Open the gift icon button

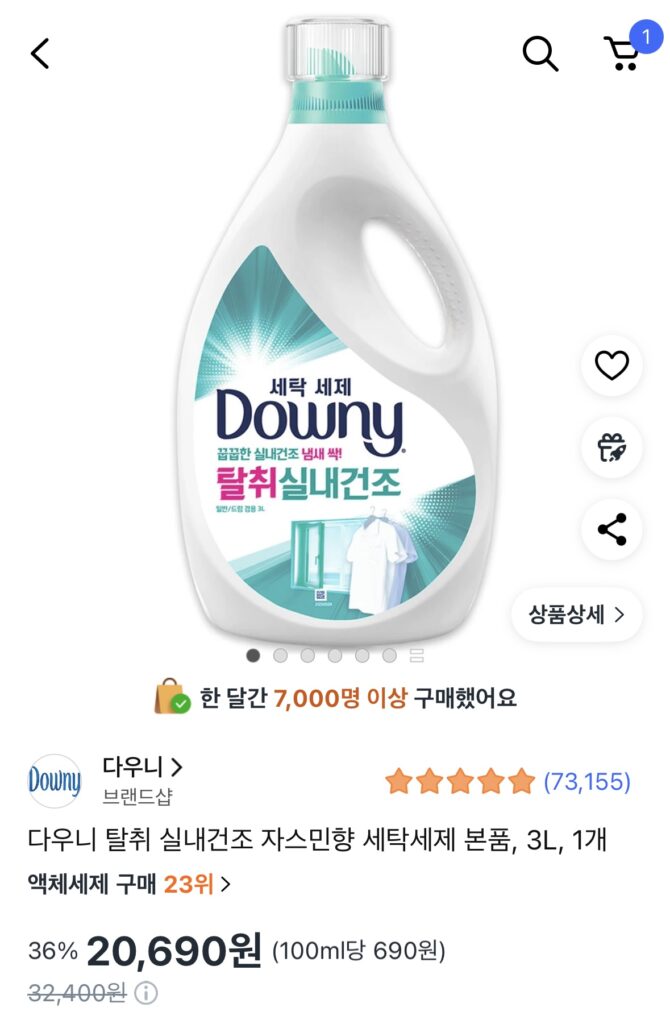(611, 447)
